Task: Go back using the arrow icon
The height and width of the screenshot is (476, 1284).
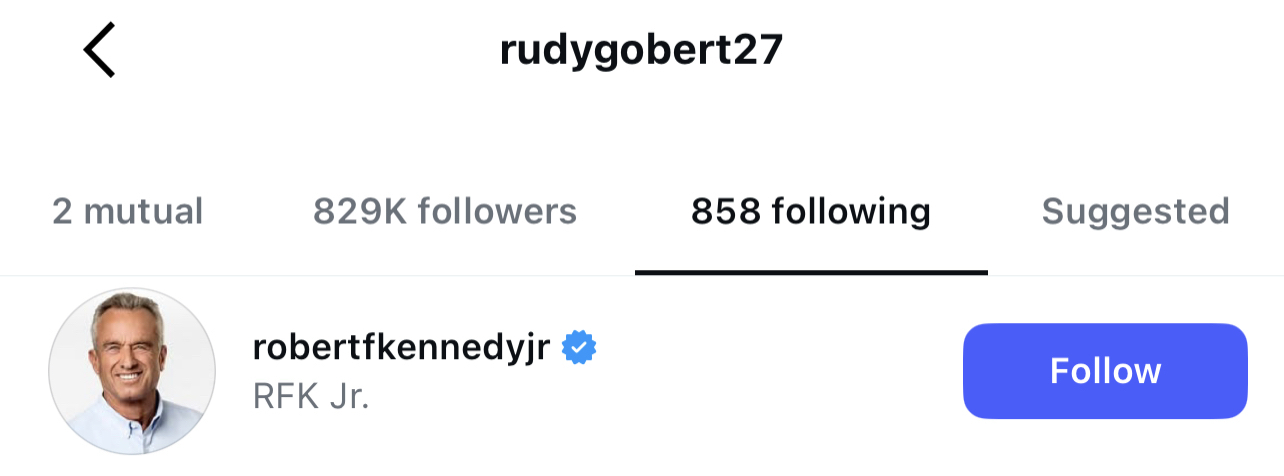Action: click(x=99, y=52)
